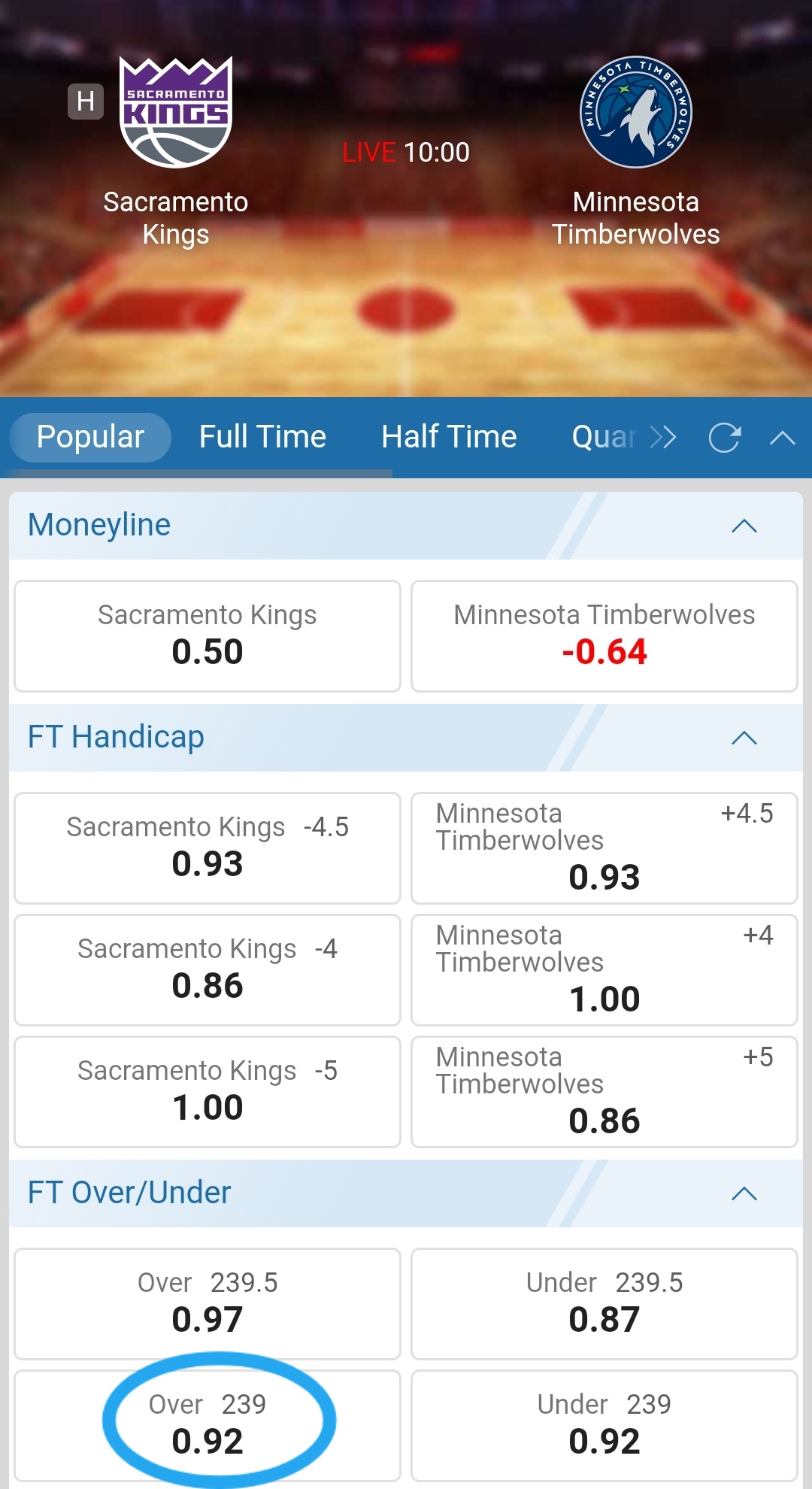Collapse the FT Handicap section
This screenshot has width=812, height=1489.
pyautogui.click(x=744, y=738)
